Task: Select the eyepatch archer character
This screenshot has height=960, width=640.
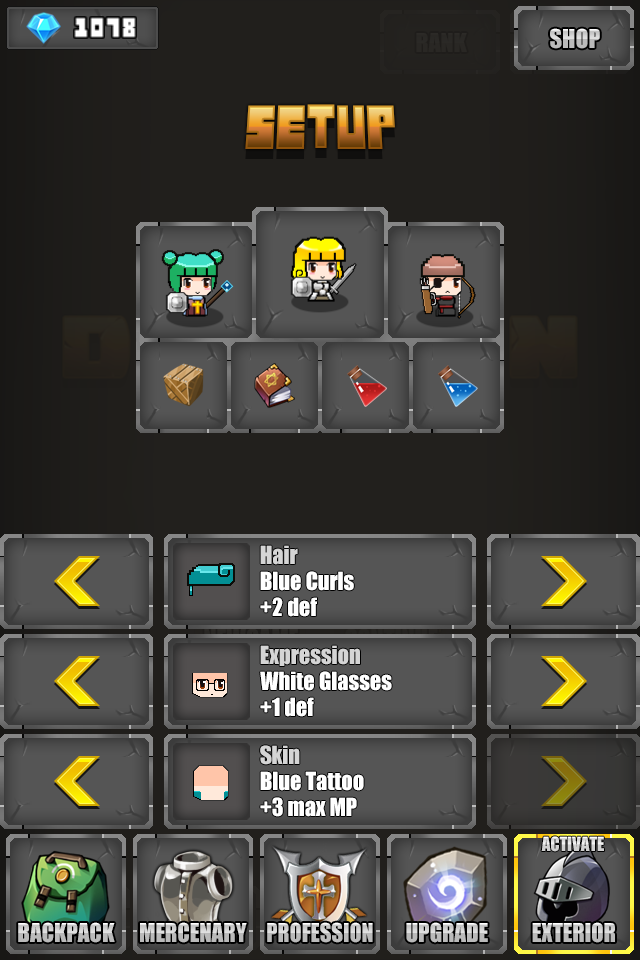Action: [x=445, y=281]
